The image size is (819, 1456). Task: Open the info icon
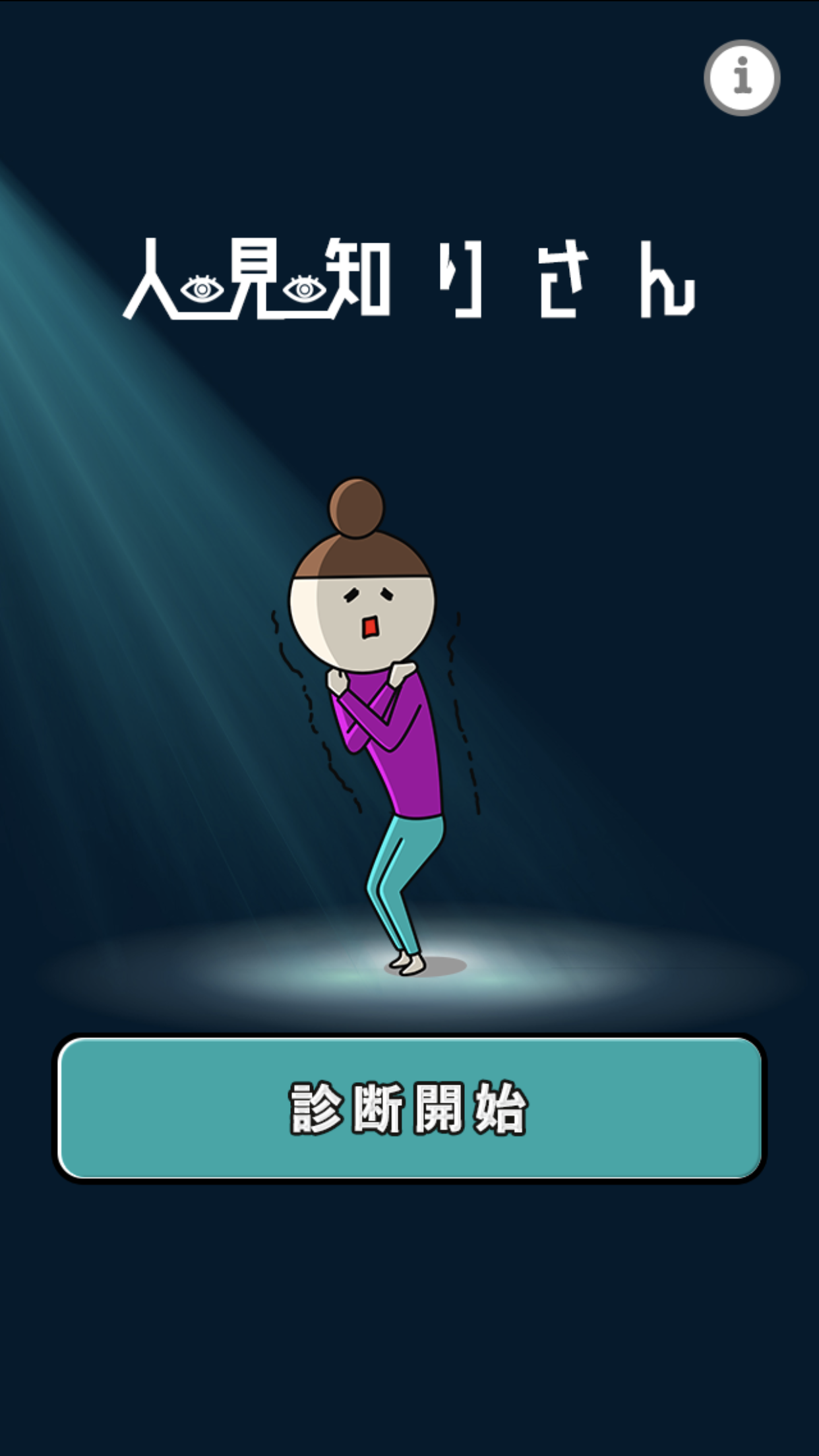(x=742, y=78)
